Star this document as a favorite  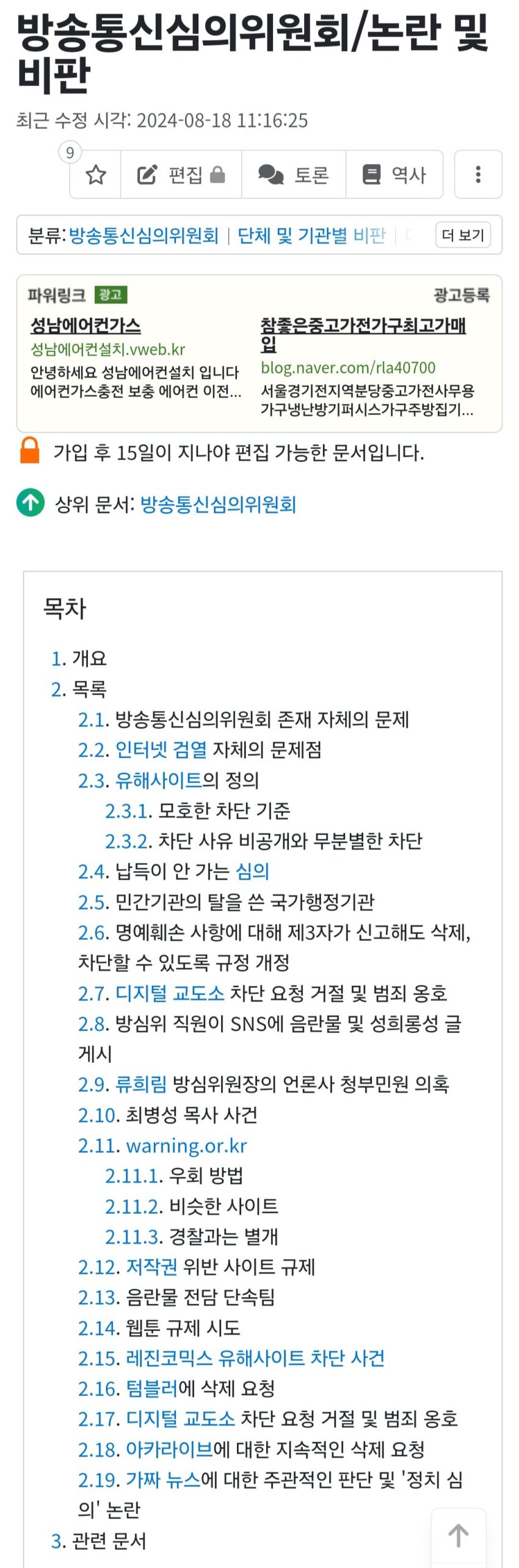click(95, 175)
